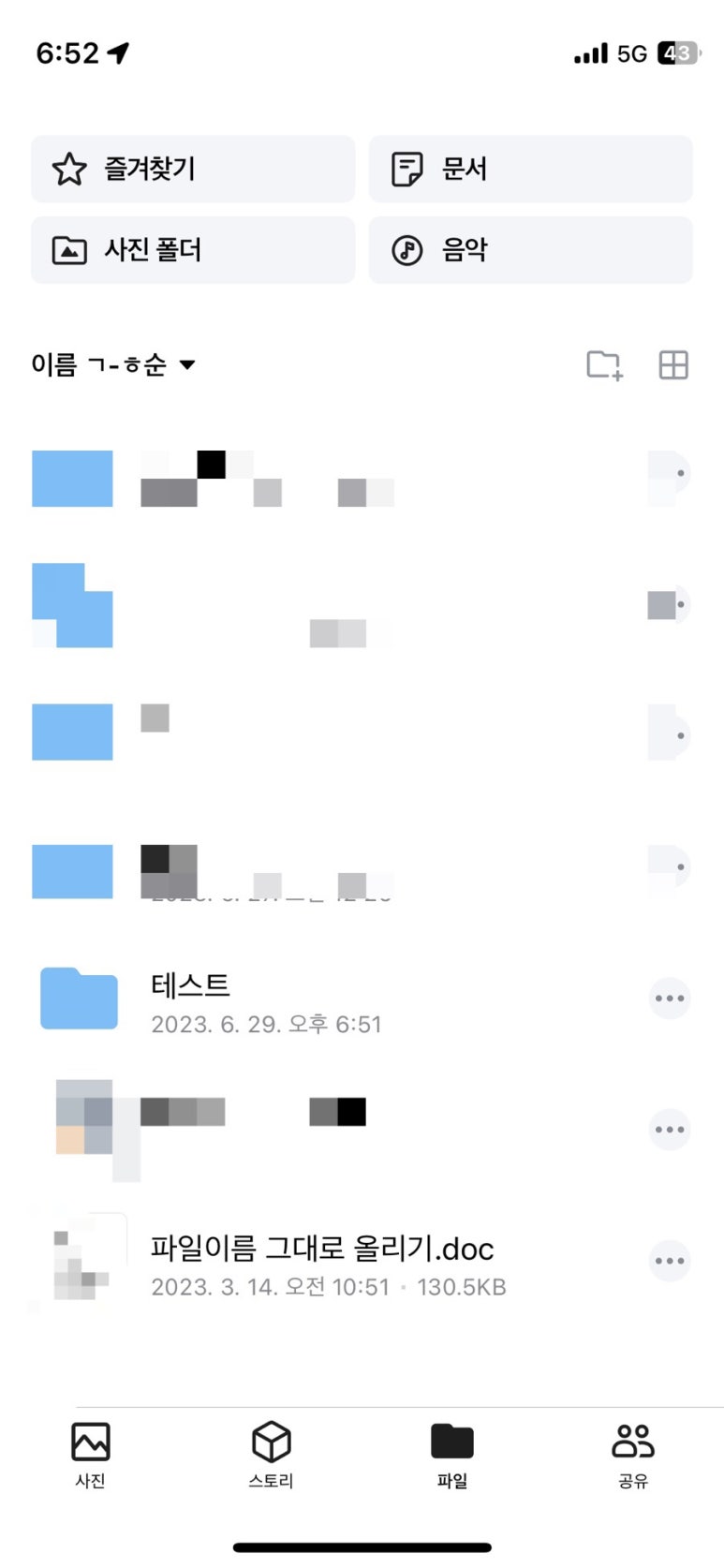Go to the 공유 tab
The height and width of the screenshot is (1568, 724).
coord(633,1455)
